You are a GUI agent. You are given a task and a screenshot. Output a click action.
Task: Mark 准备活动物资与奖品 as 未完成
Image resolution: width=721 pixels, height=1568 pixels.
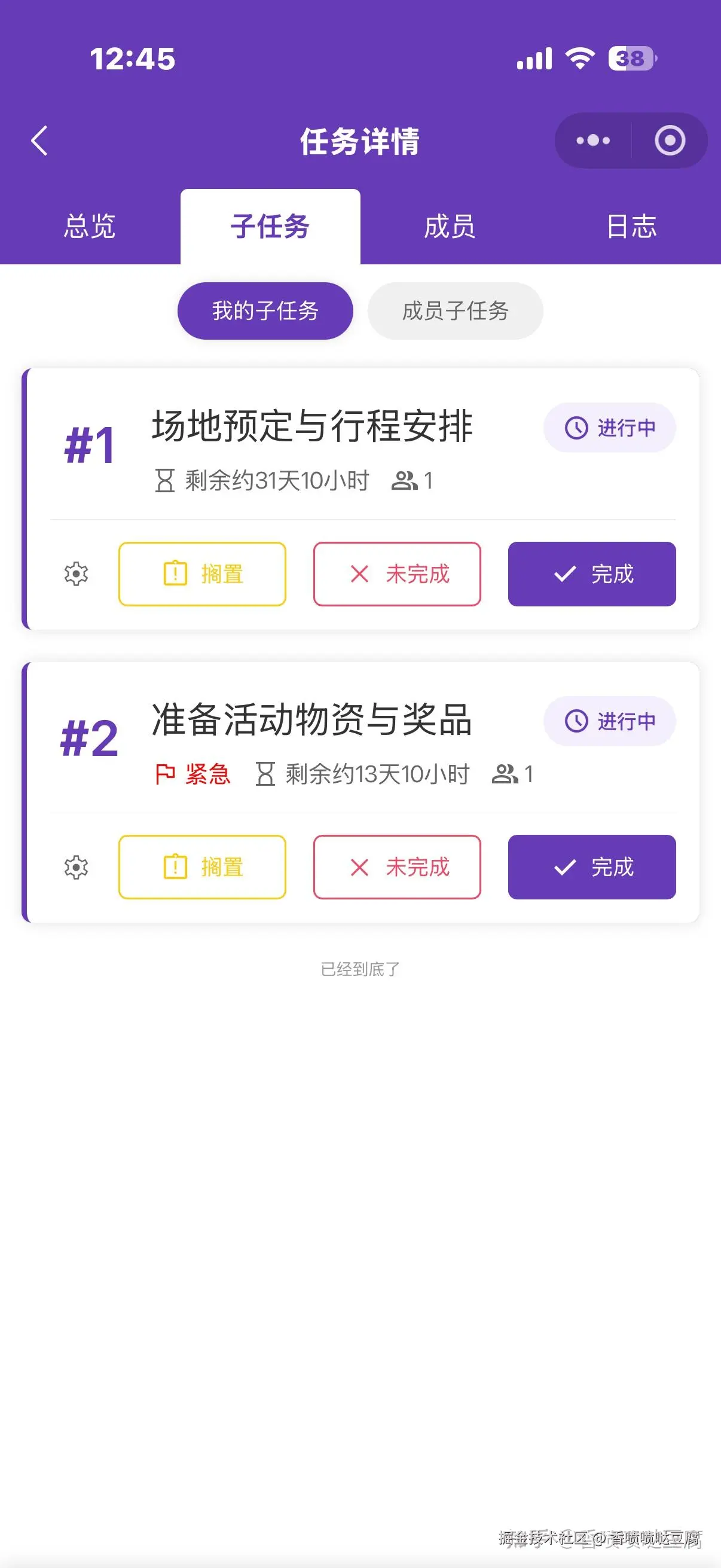pyautogui.click(x=397, y=867)
